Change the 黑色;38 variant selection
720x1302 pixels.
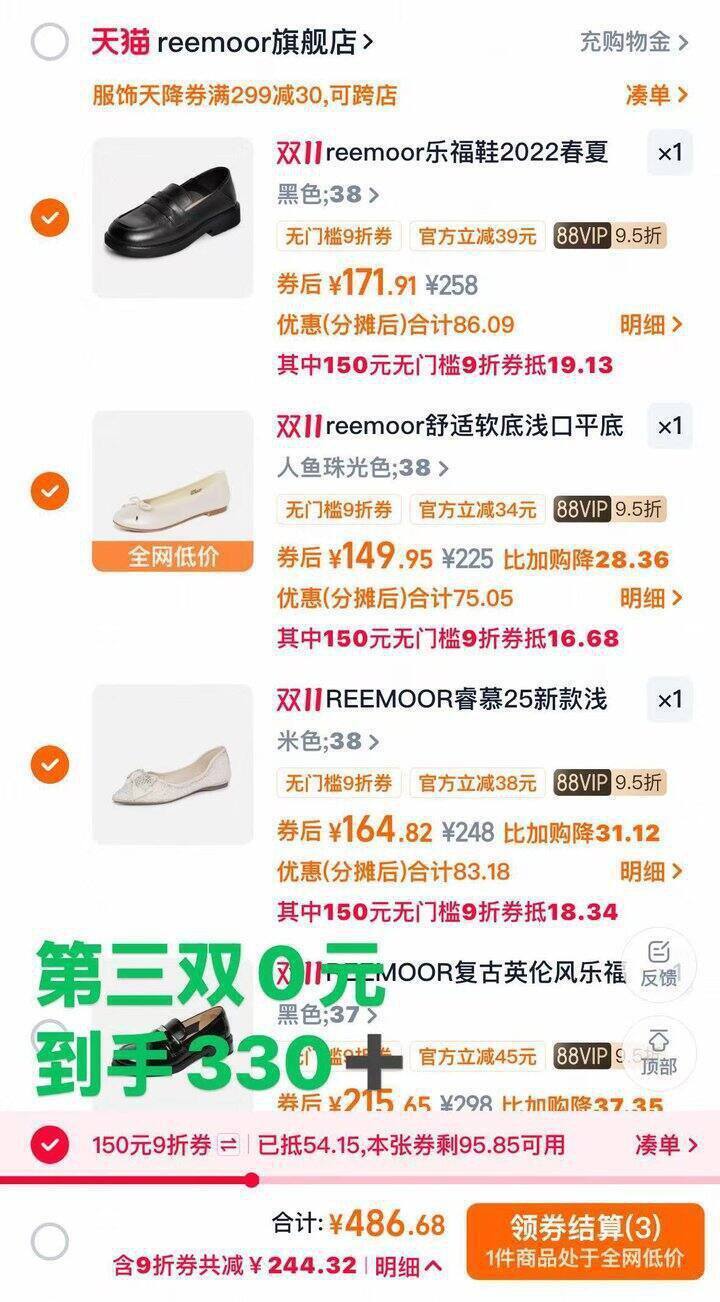328,195
